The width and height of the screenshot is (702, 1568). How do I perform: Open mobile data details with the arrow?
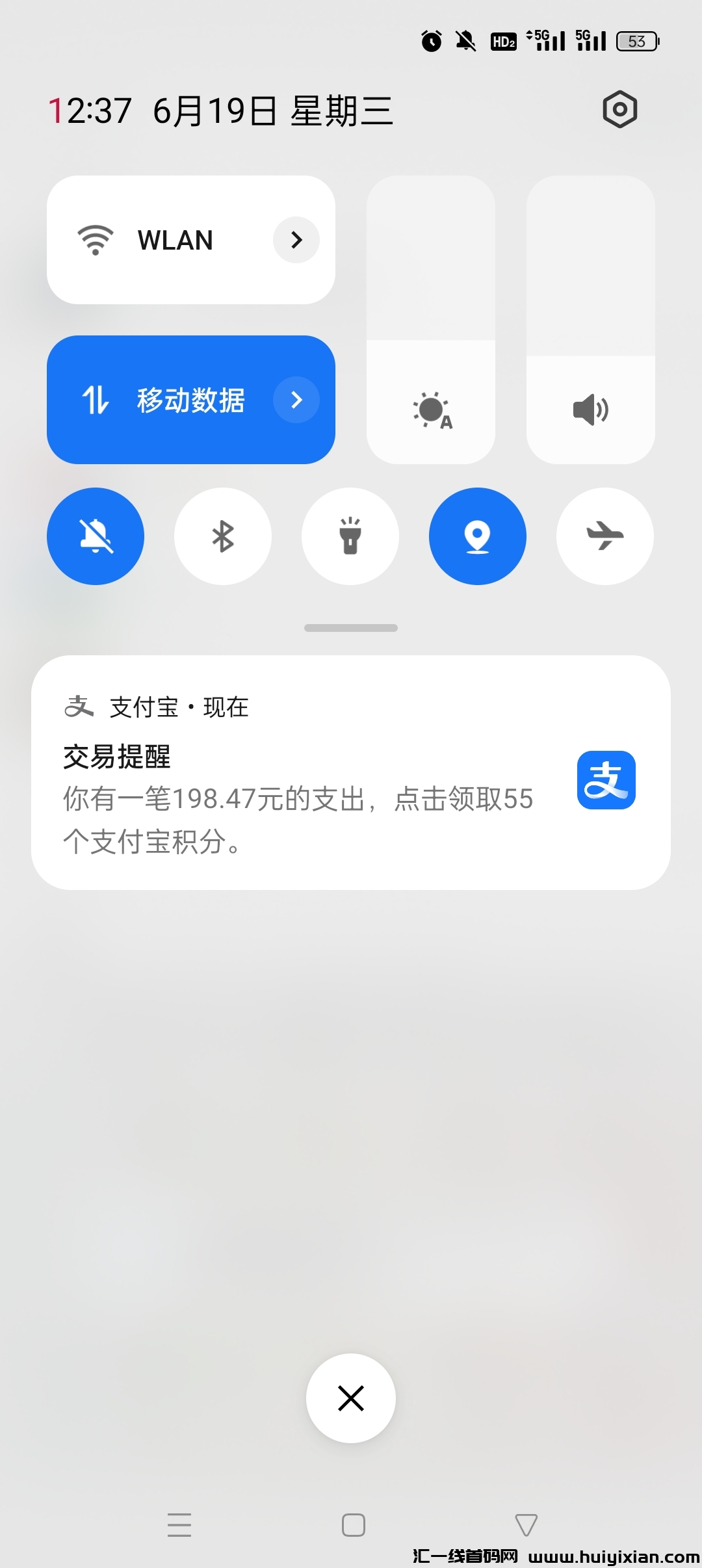[296, 401]
